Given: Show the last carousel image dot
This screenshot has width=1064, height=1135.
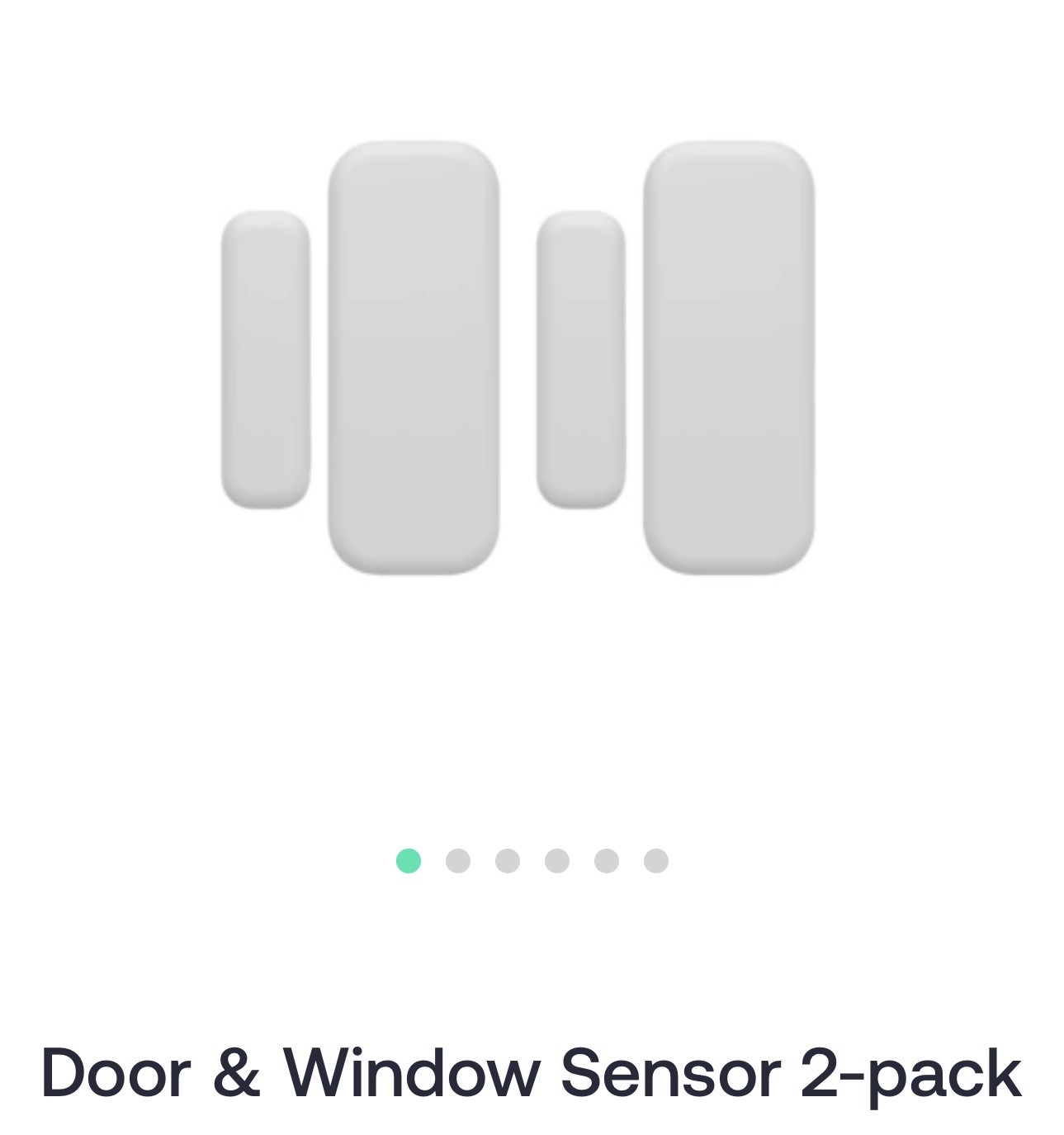Looking at the screenshot, I should coord(656,861).
